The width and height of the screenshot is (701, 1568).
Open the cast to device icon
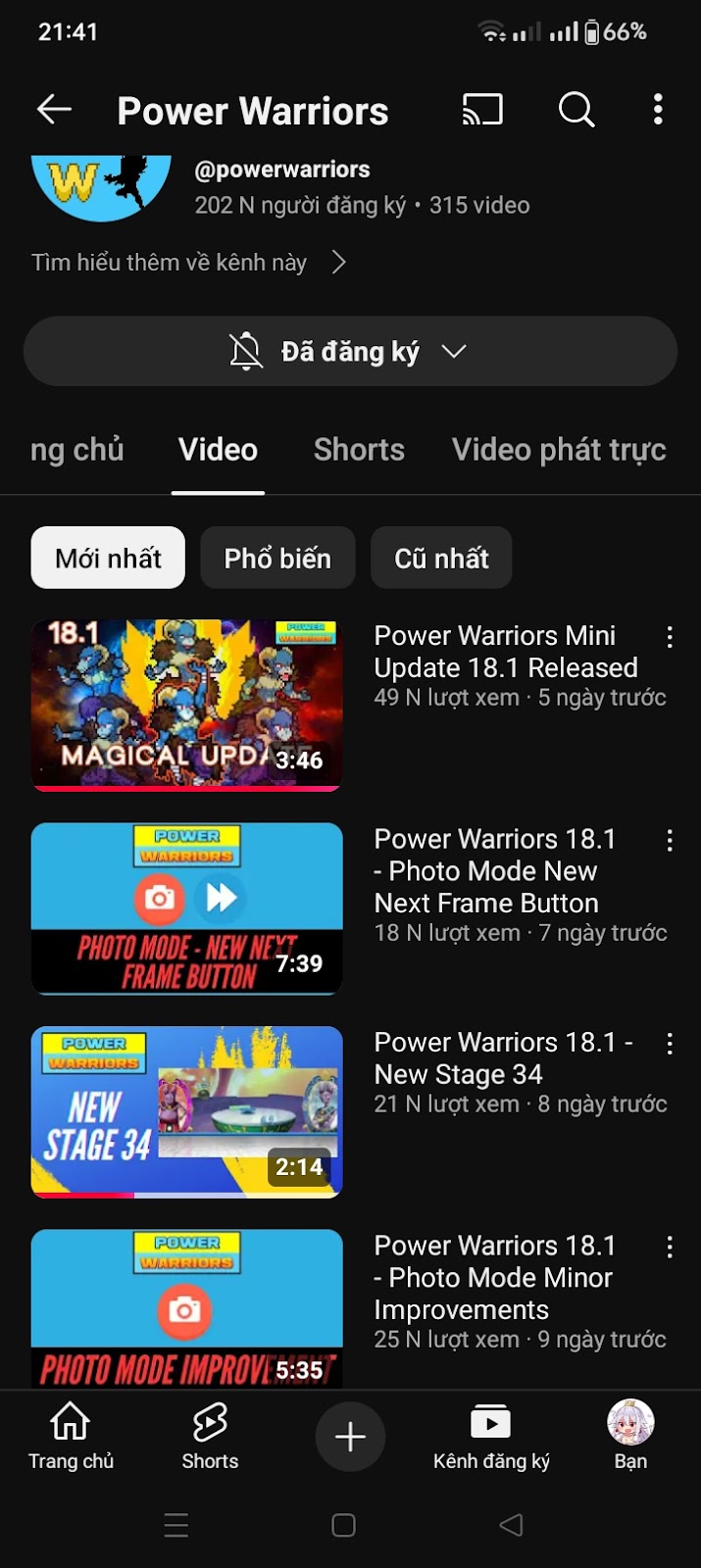click(x=482, y=110)
